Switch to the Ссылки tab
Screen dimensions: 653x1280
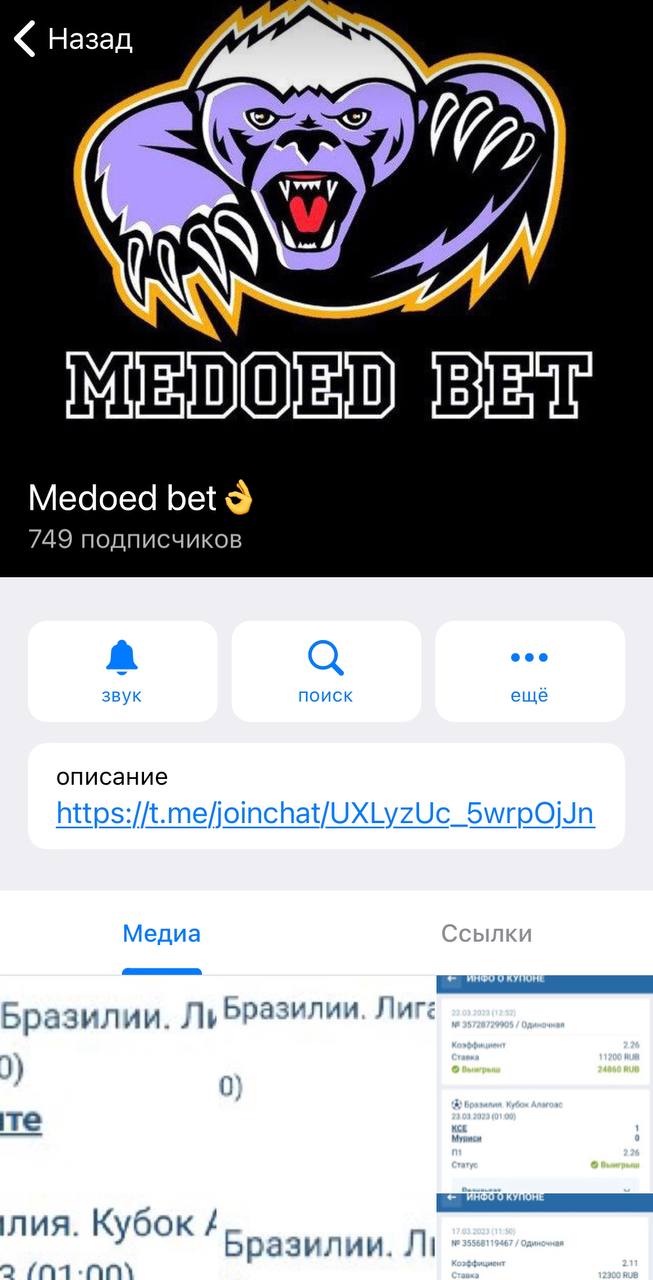coord(486,934)
